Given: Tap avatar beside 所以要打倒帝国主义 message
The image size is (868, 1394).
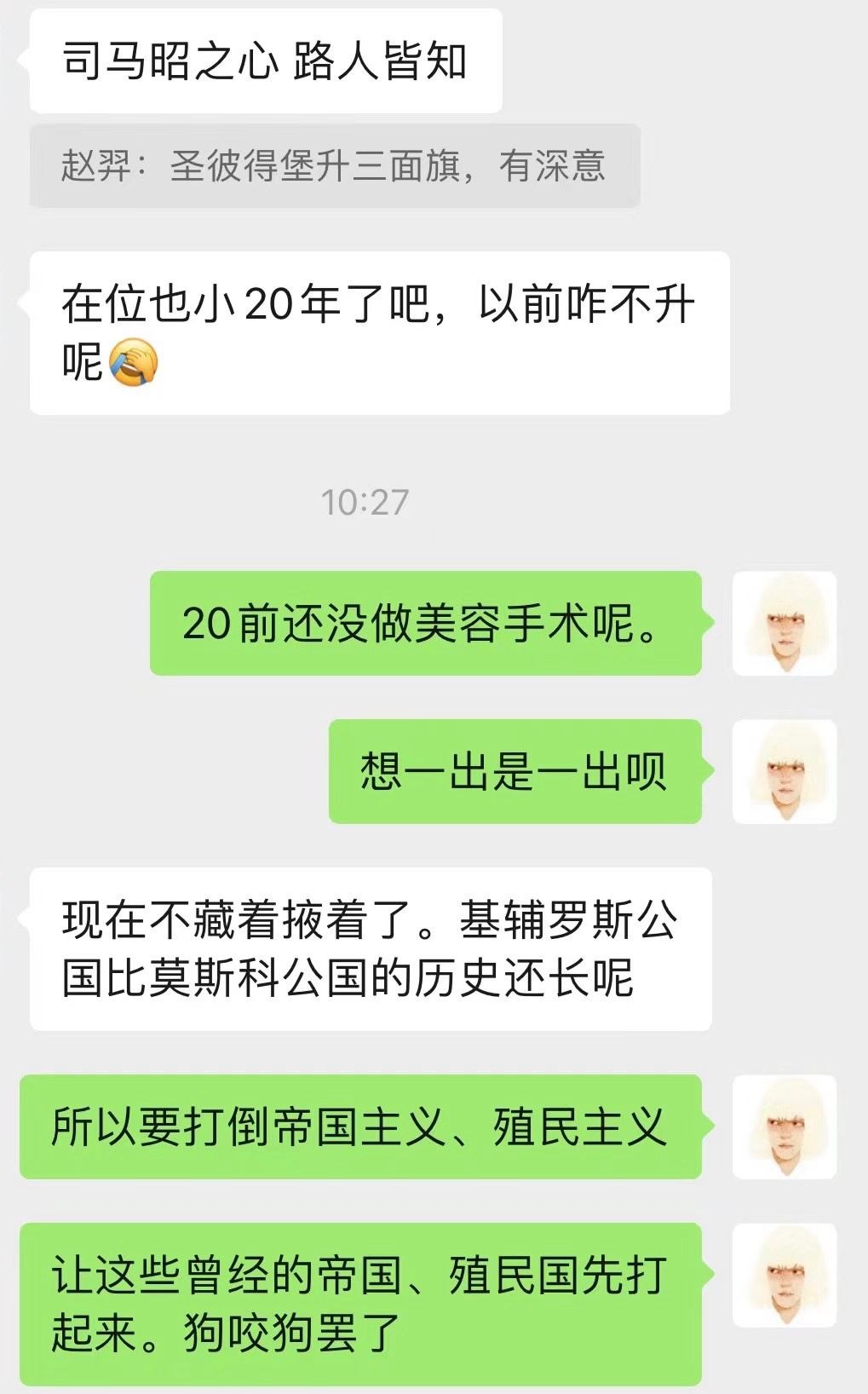Looking at the screenshot, I should [x=784, y=1127].
